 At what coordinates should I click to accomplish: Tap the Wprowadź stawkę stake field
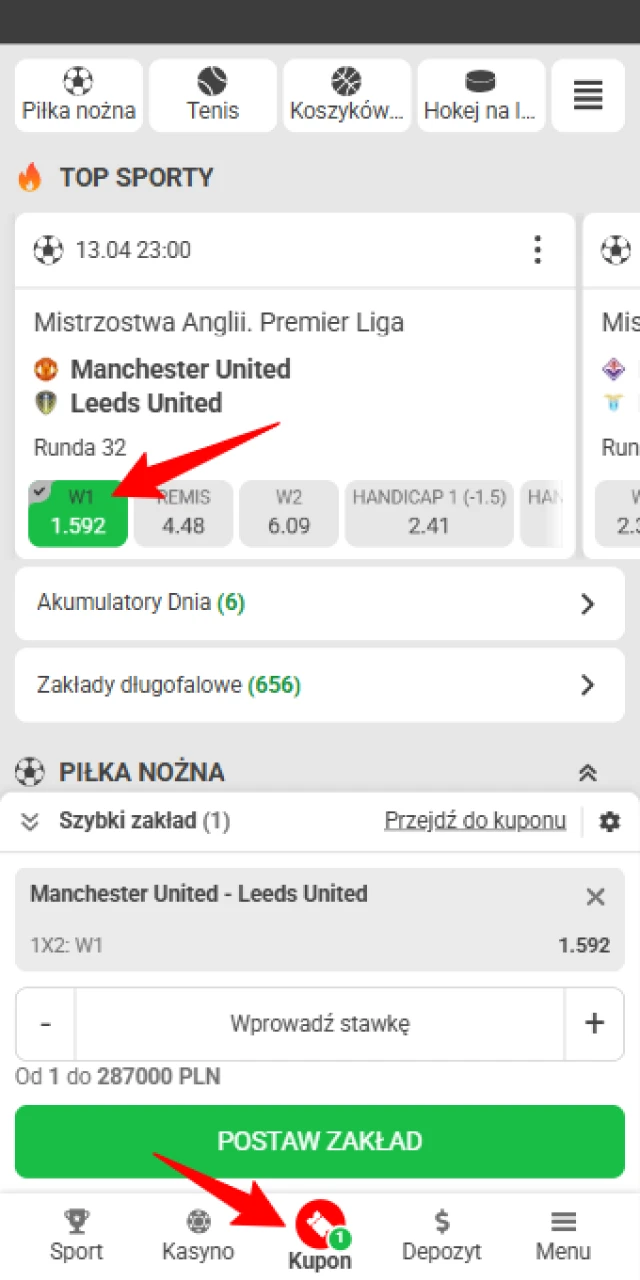tap(320, 1024)
